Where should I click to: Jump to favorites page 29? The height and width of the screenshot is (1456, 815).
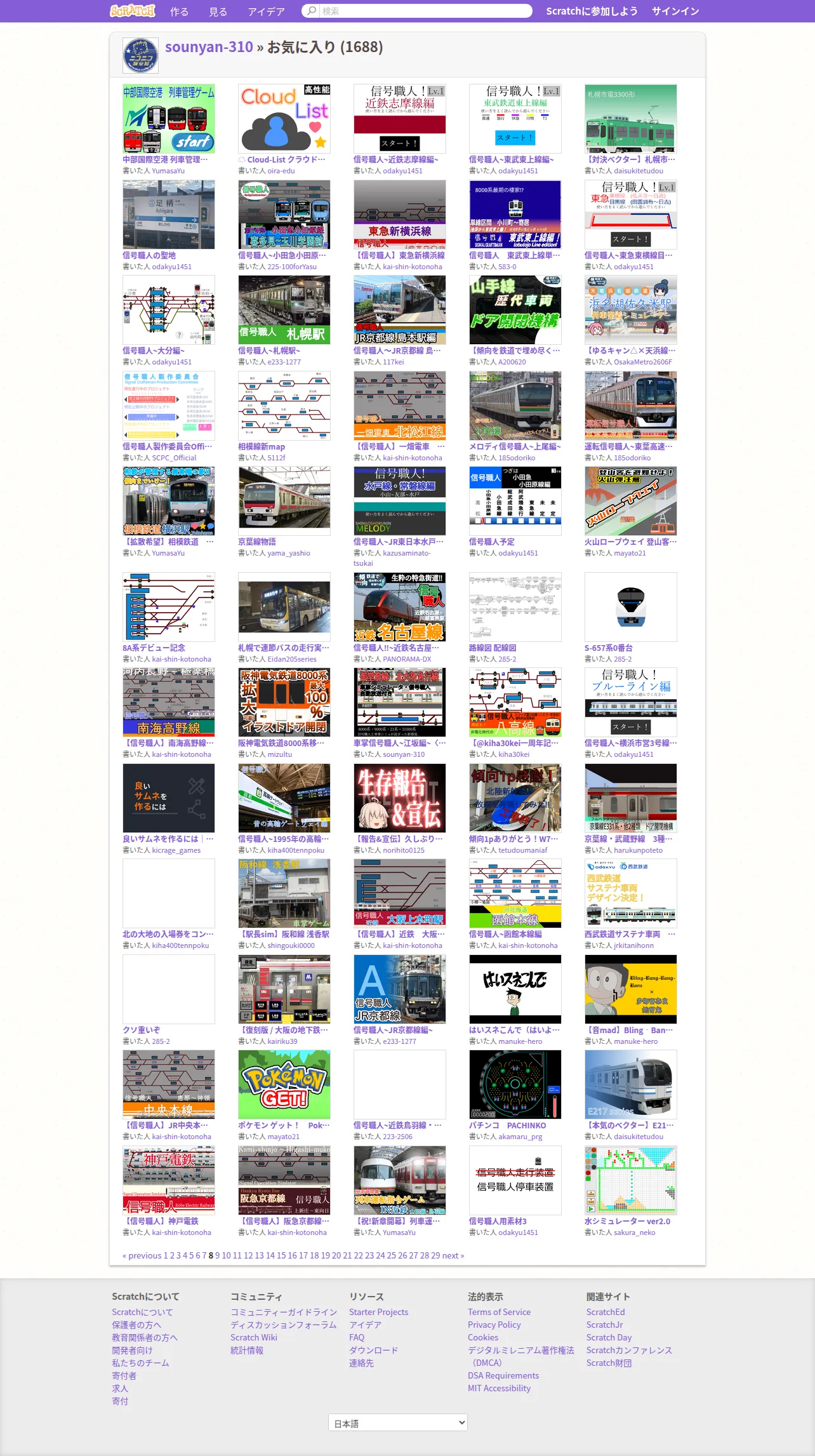tap(435, 1255)
